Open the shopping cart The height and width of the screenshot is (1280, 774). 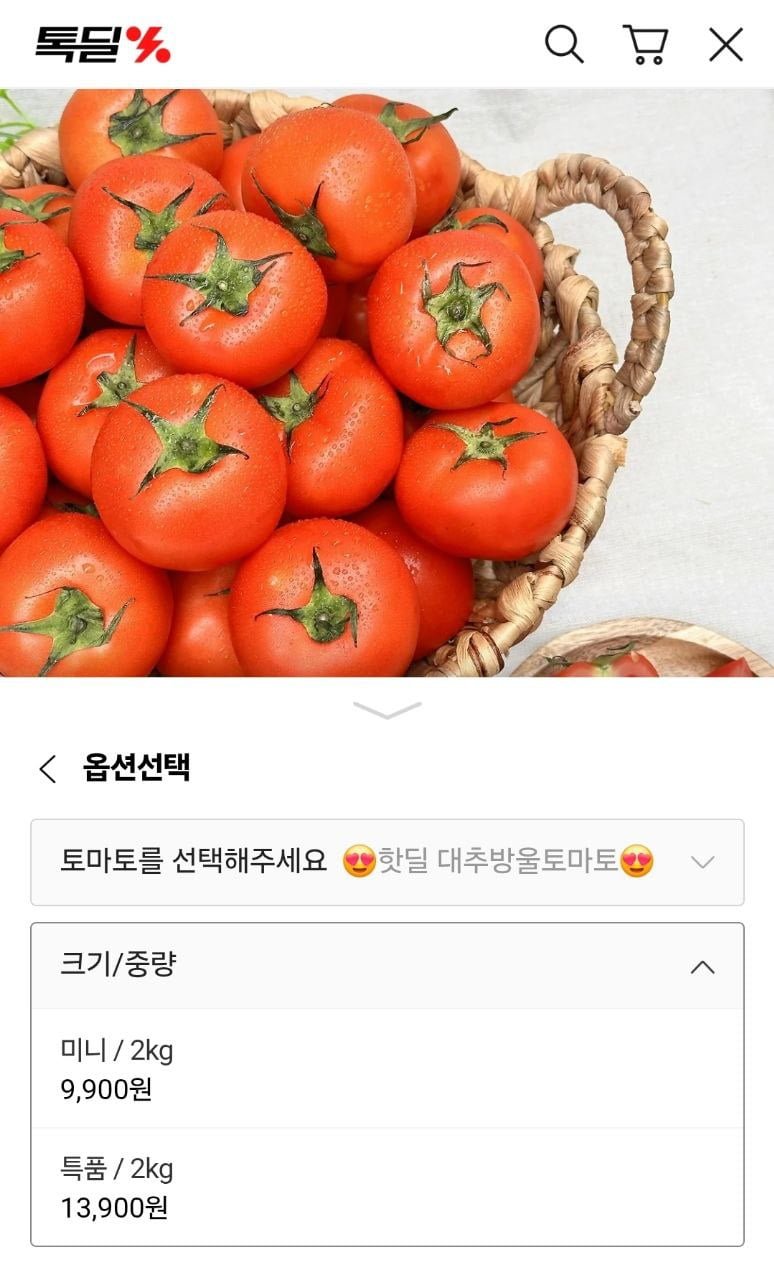pos(645,44)
